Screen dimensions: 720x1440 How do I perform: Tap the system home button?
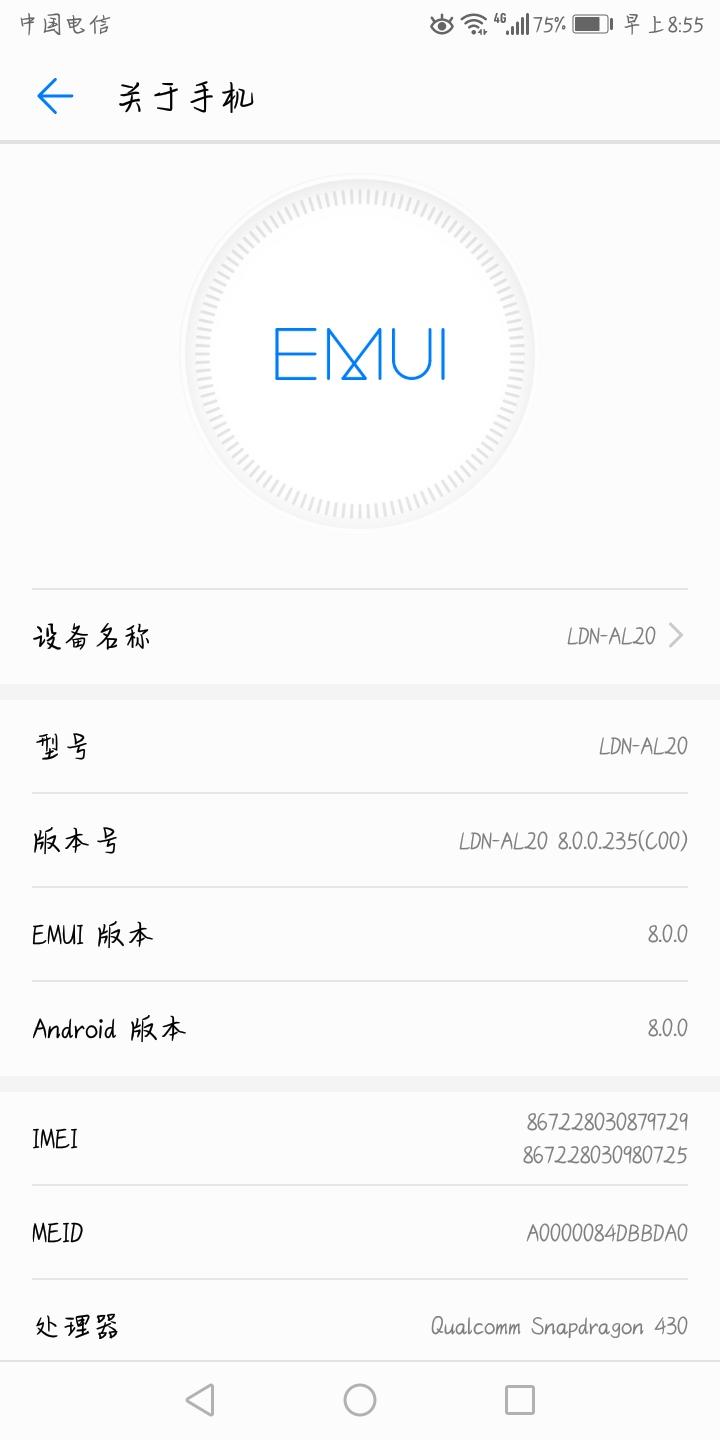point(360,1400)
